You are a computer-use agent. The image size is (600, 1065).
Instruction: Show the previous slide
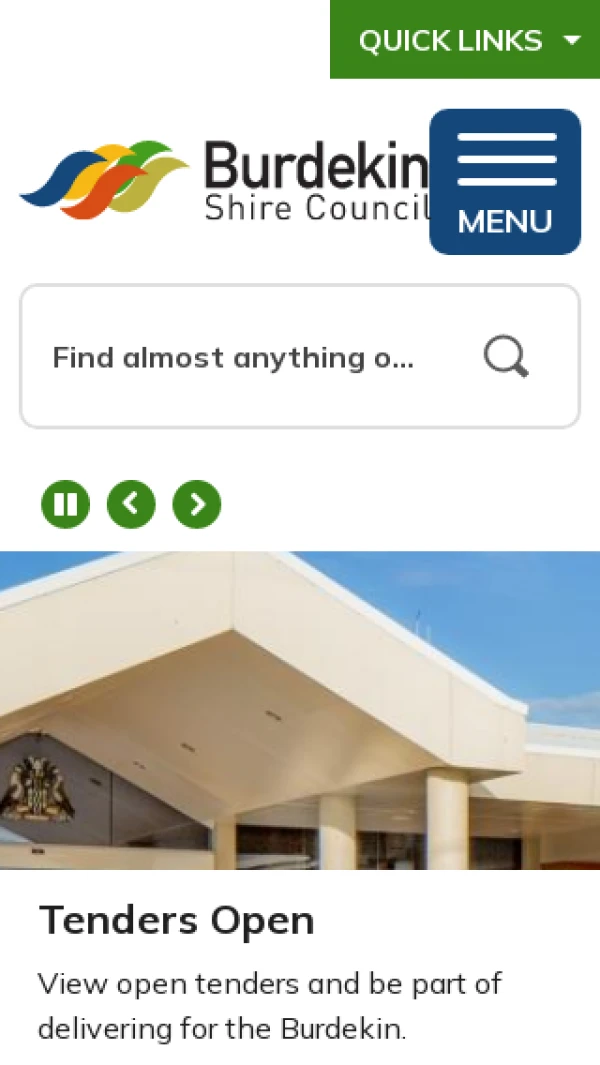131,504
